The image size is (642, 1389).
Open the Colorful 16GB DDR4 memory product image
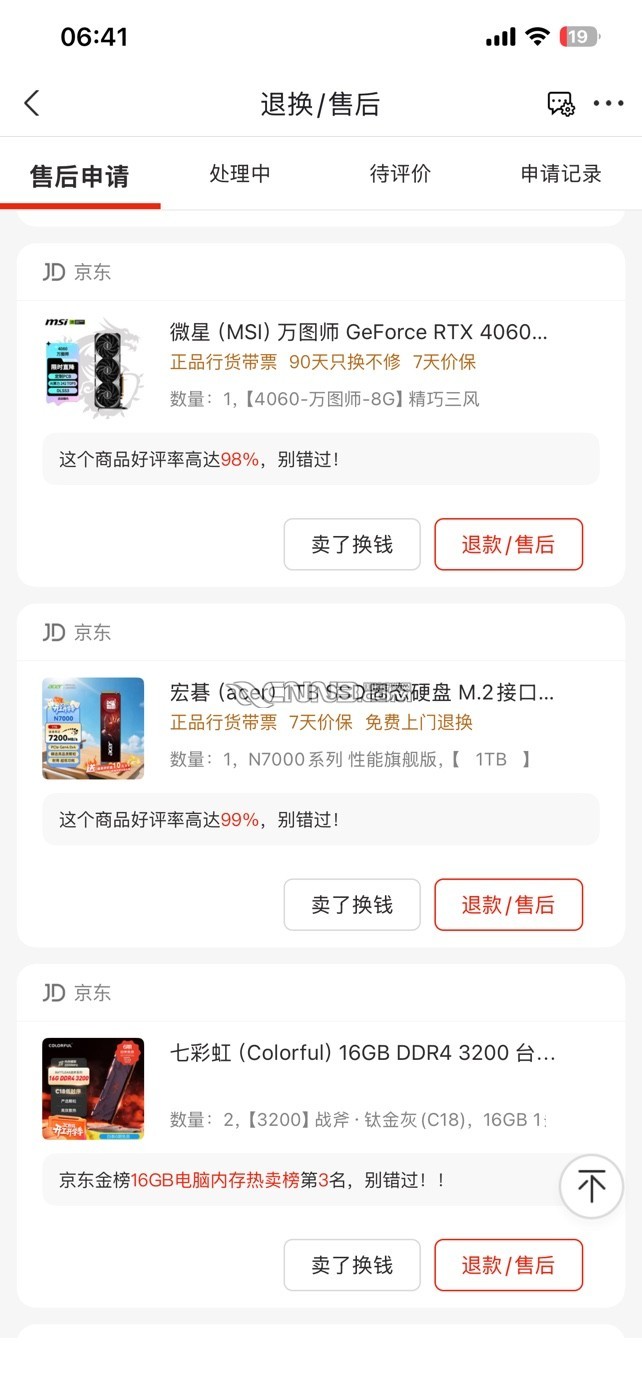pos(93,1088)
